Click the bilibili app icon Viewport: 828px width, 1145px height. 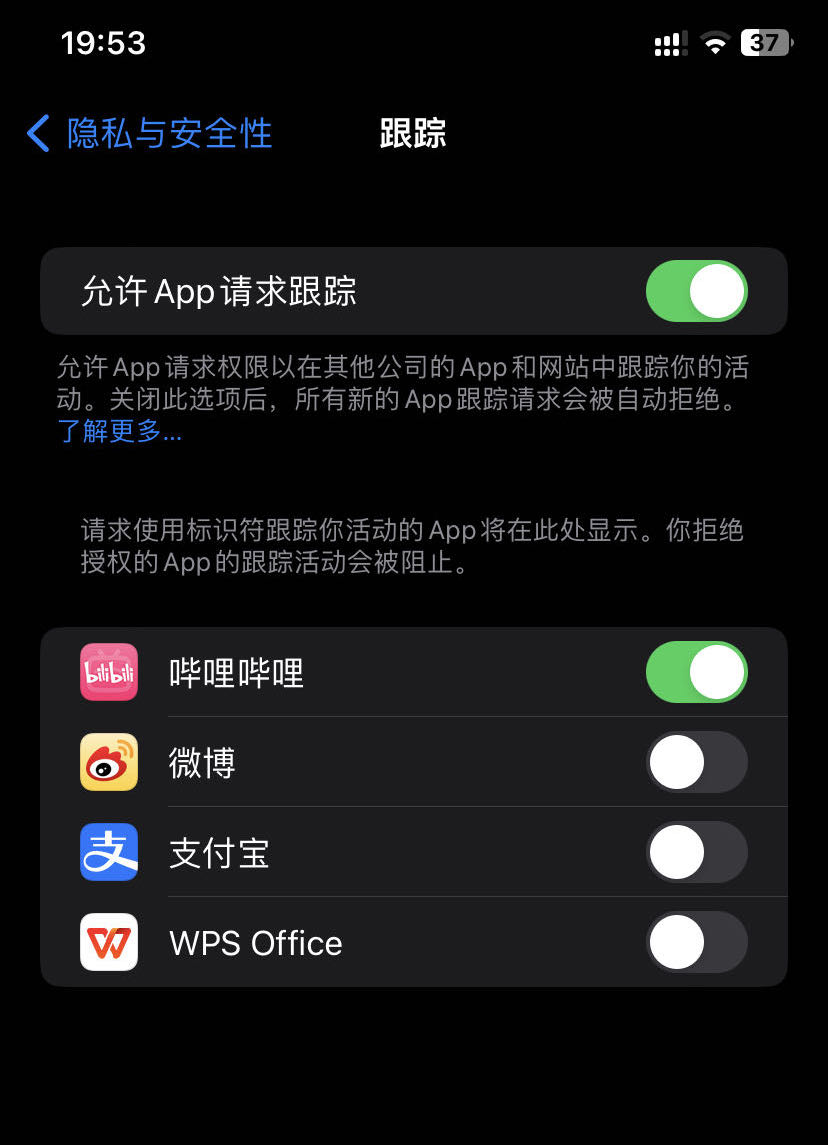click(108, 672)
